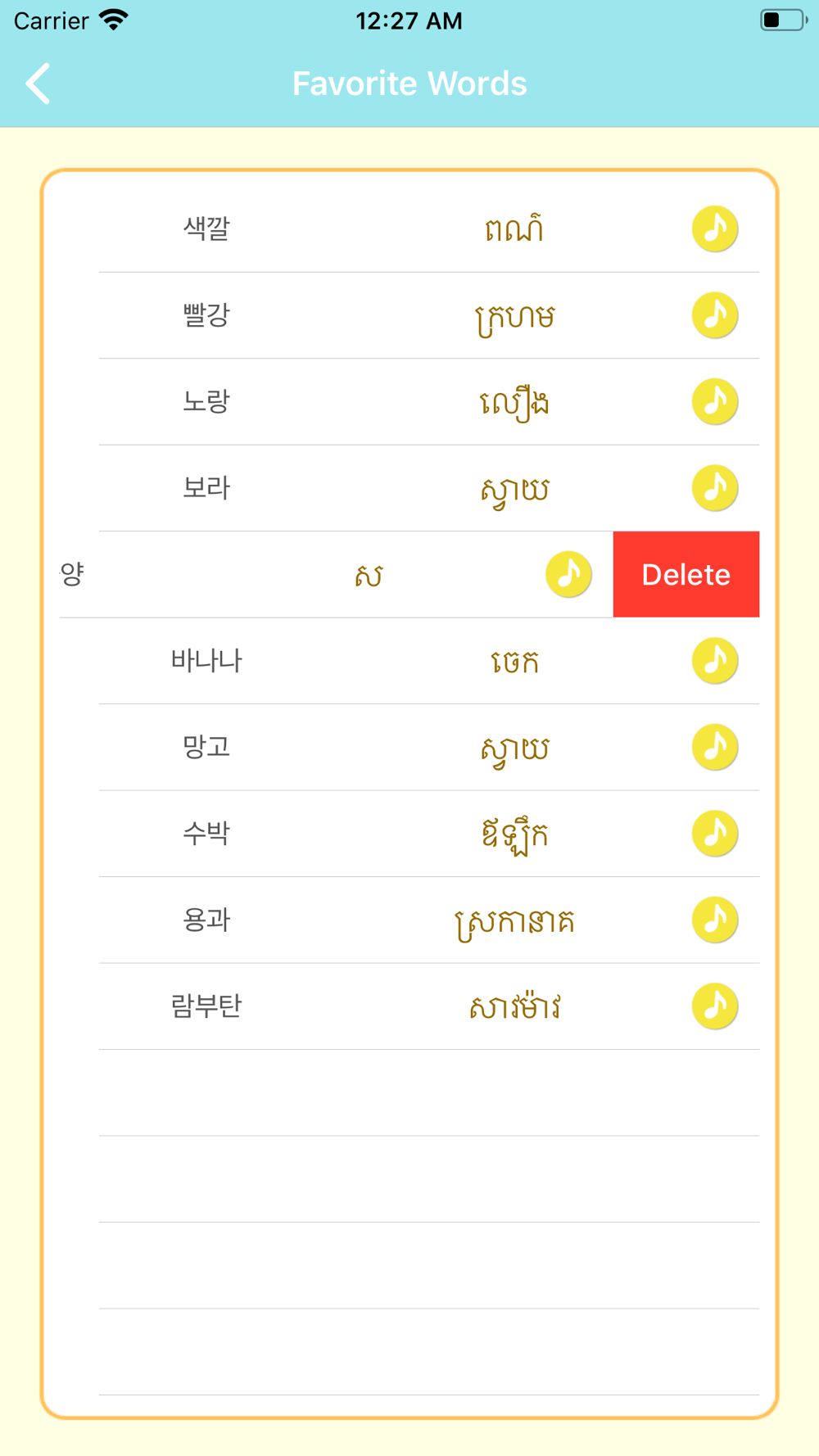Play sound for 람부탄

pyautogui.click(x=715, y=1006)
